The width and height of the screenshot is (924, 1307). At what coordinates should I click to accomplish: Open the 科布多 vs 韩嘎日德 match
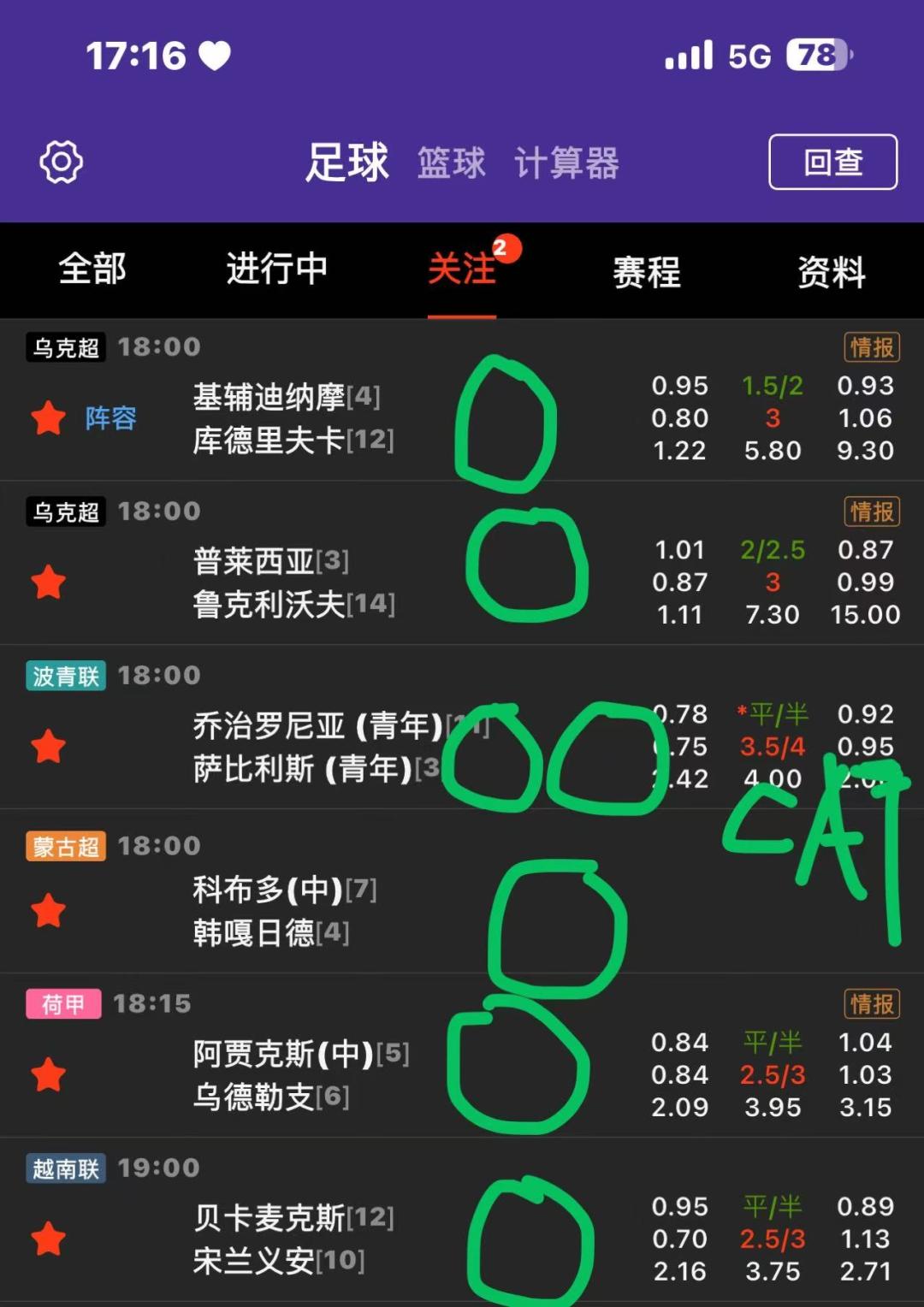[462, 891]
